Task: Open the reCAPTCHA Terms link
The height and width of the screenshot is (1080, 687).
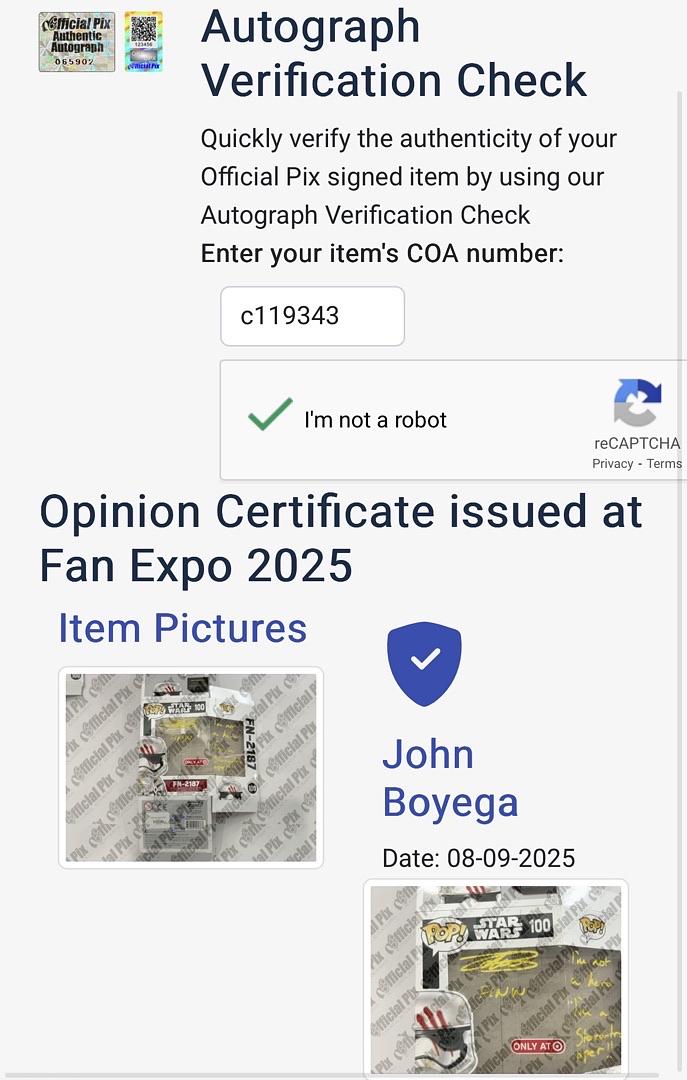Action: coord(664,464)
